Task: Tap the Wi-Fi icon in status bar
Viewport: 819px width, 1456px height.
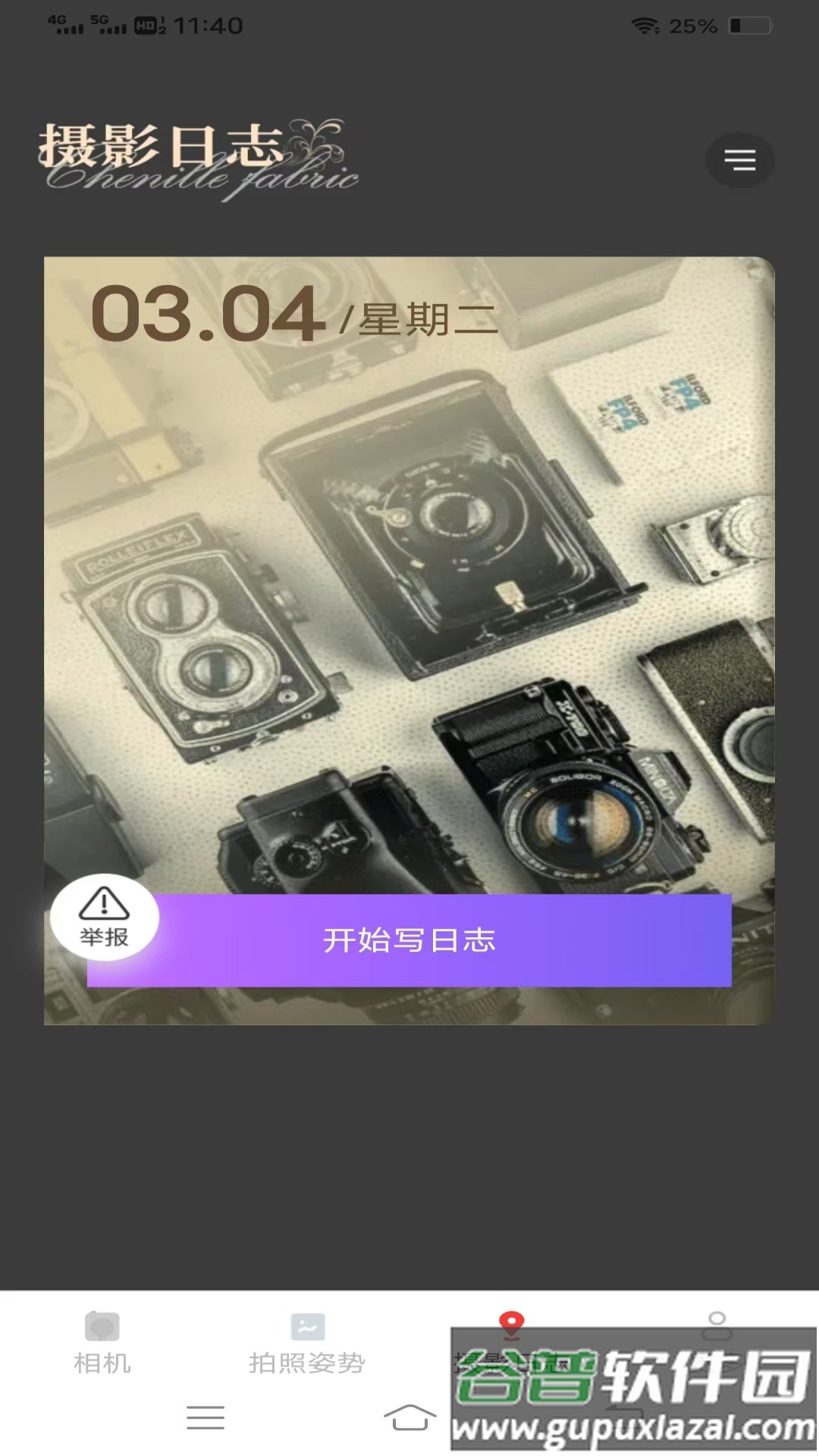Action: click(643, 25)
